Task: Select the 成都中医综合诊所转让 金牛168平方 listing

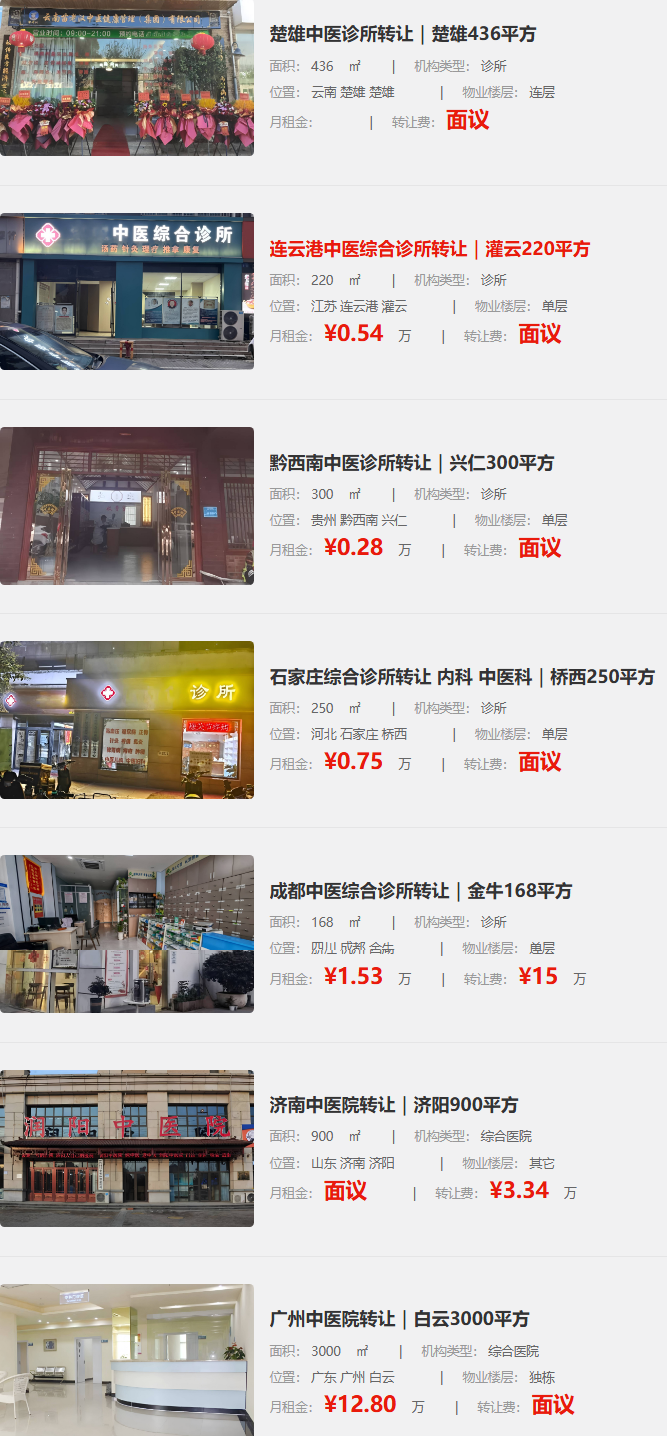Action: point(420,891)
